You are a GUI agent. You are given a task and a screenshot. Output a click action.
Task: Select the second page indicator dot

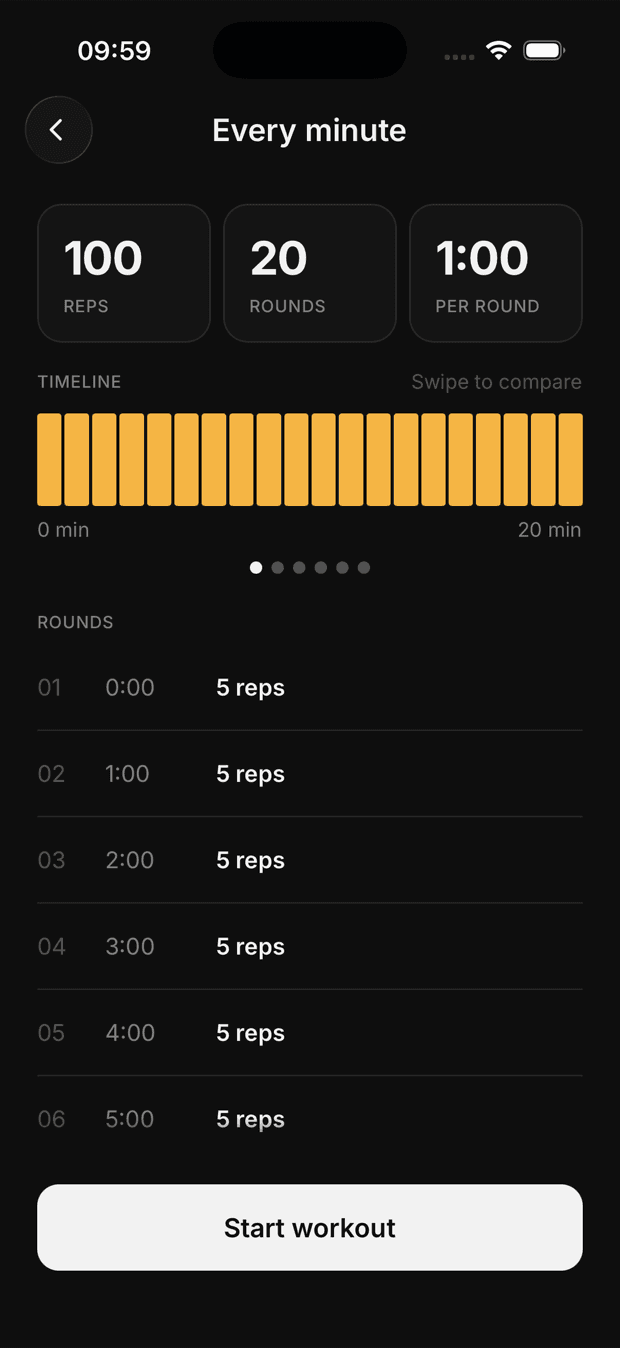tap(278, 568)
